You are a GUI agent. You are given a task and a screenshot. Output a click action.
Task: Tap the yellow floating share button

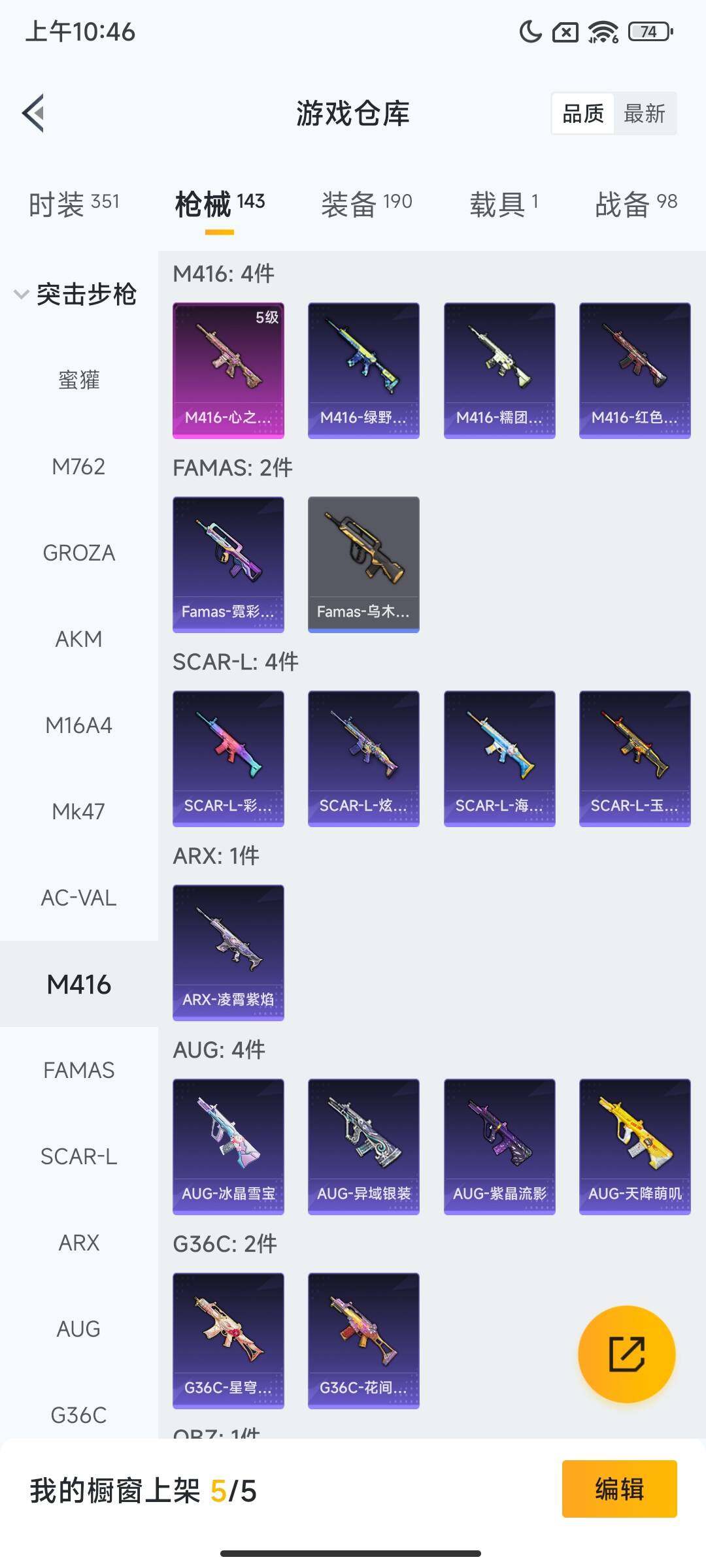click(626, 1354)
